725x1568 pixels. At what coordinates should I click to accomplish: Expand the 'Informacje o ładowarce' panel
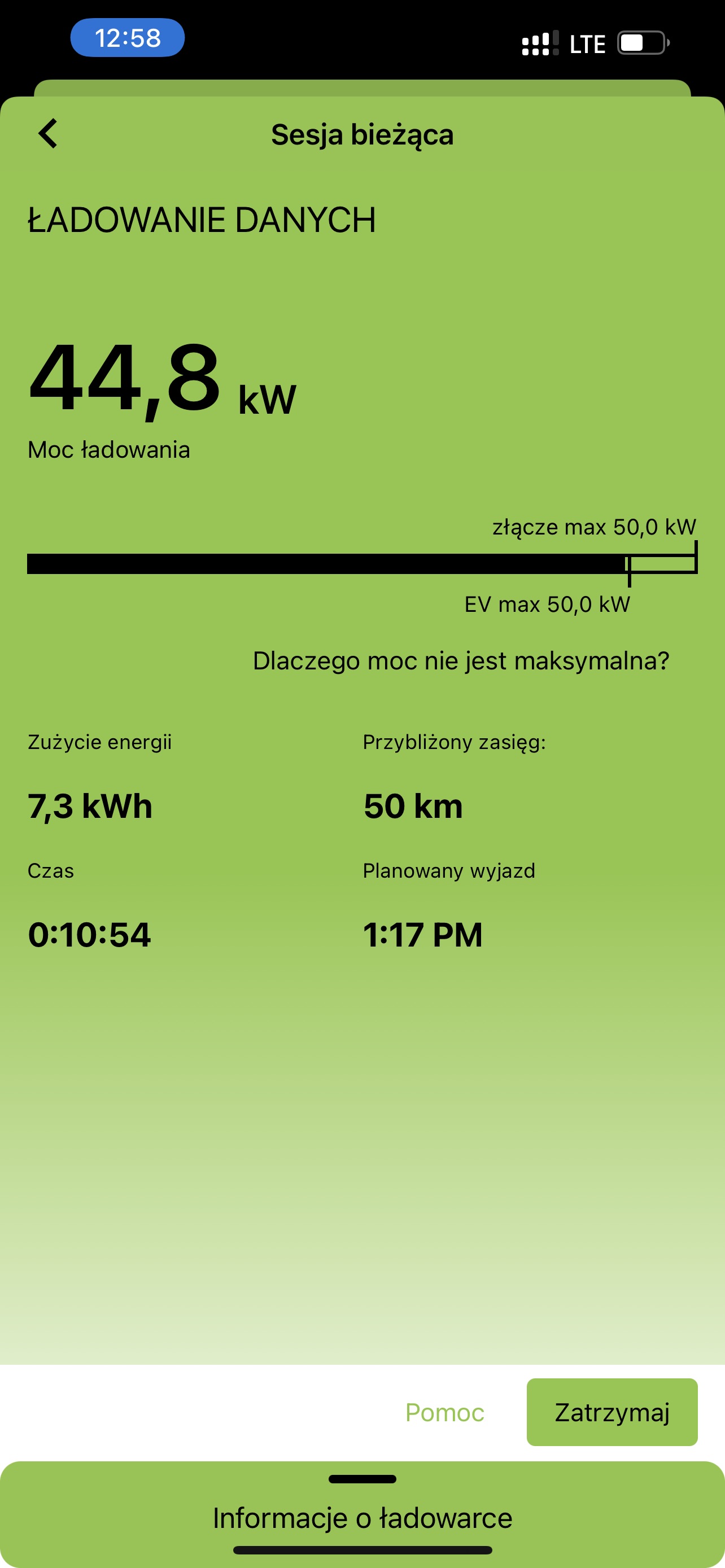point(362,1517)
